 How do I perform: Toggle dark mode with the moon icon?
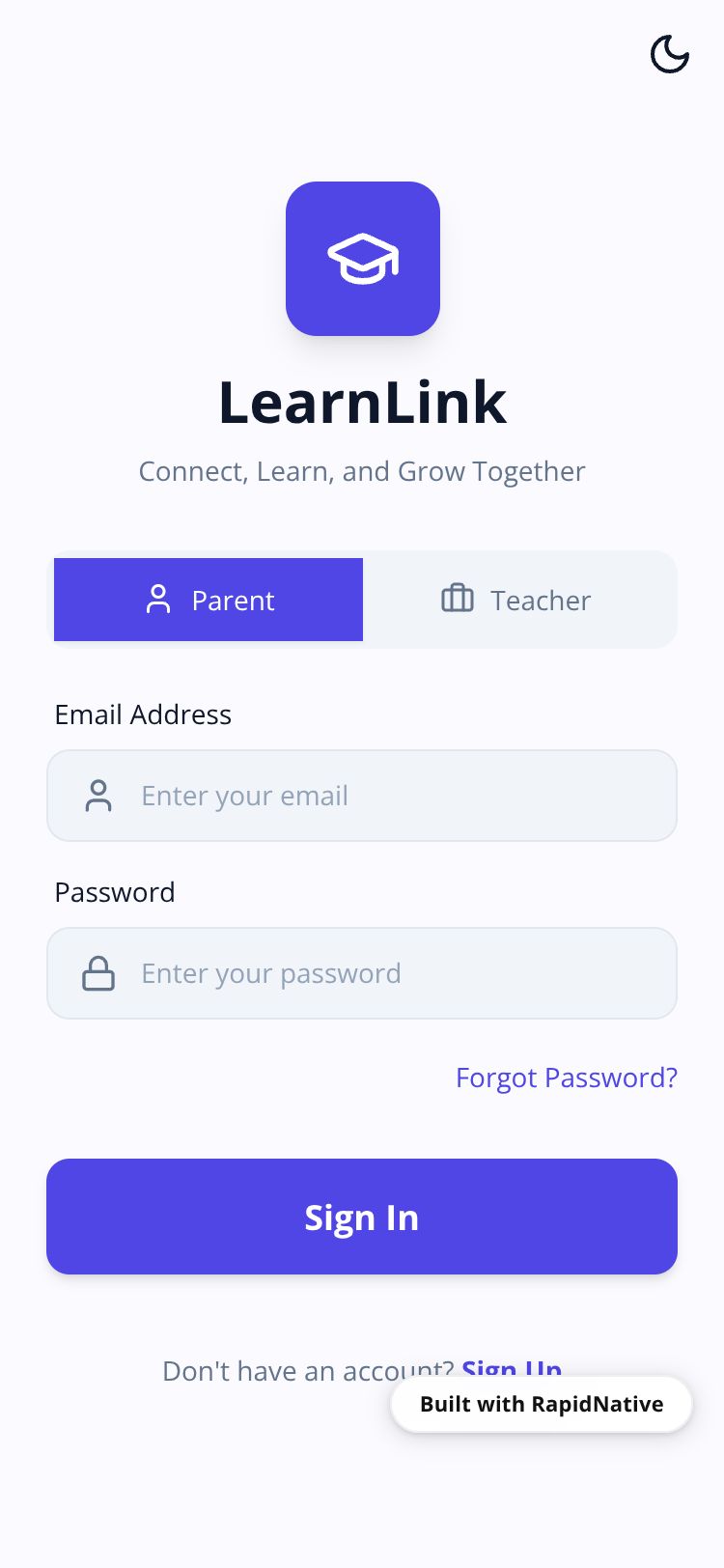(669, 54)
